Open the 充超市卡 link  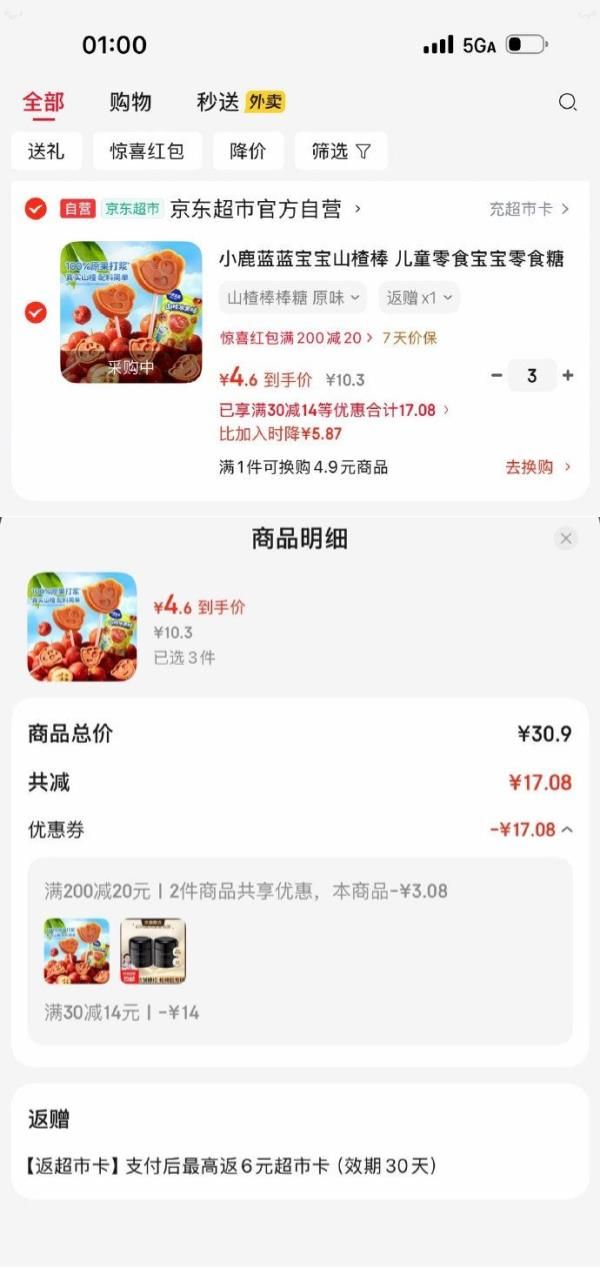pos(528,209)
